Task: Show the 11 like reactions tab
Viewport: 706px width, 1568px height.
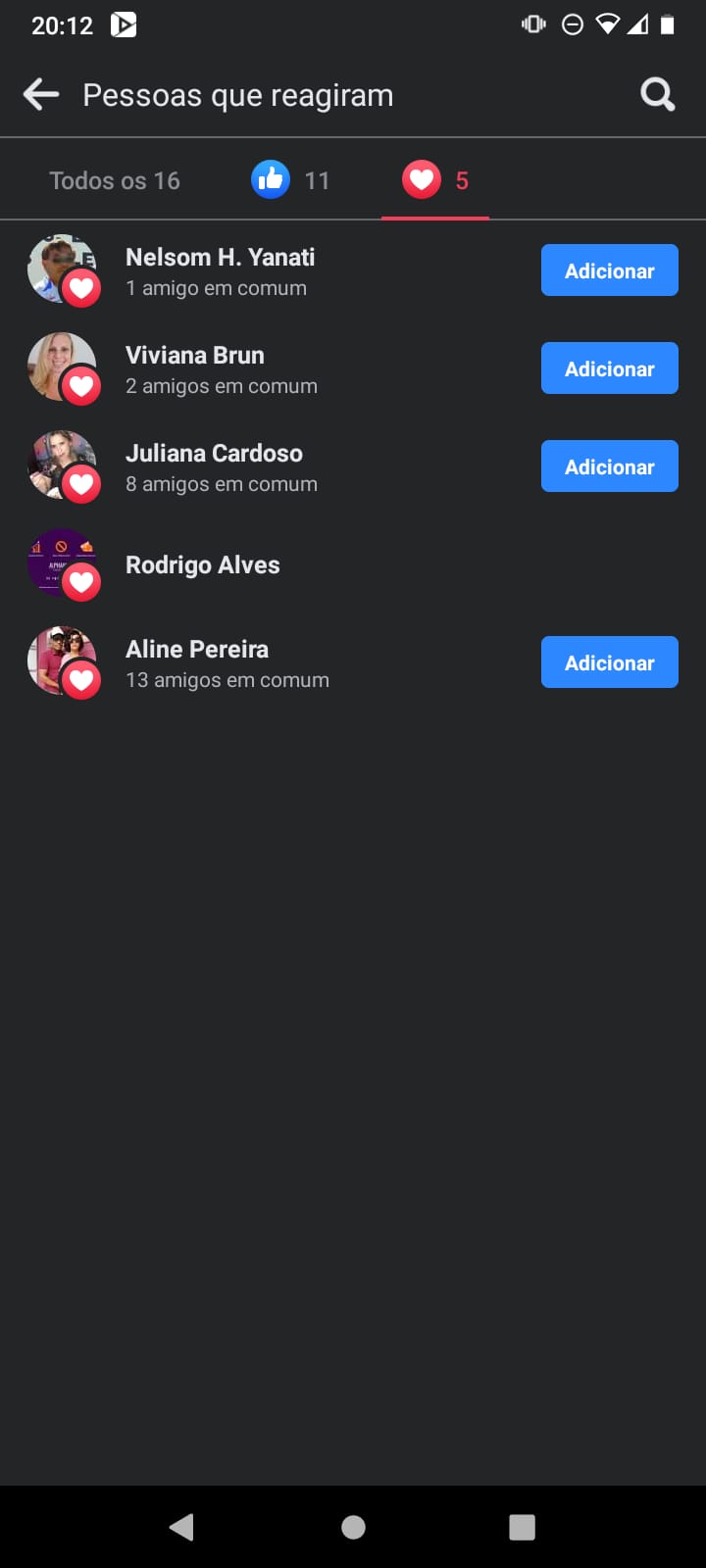Action: 290,180
